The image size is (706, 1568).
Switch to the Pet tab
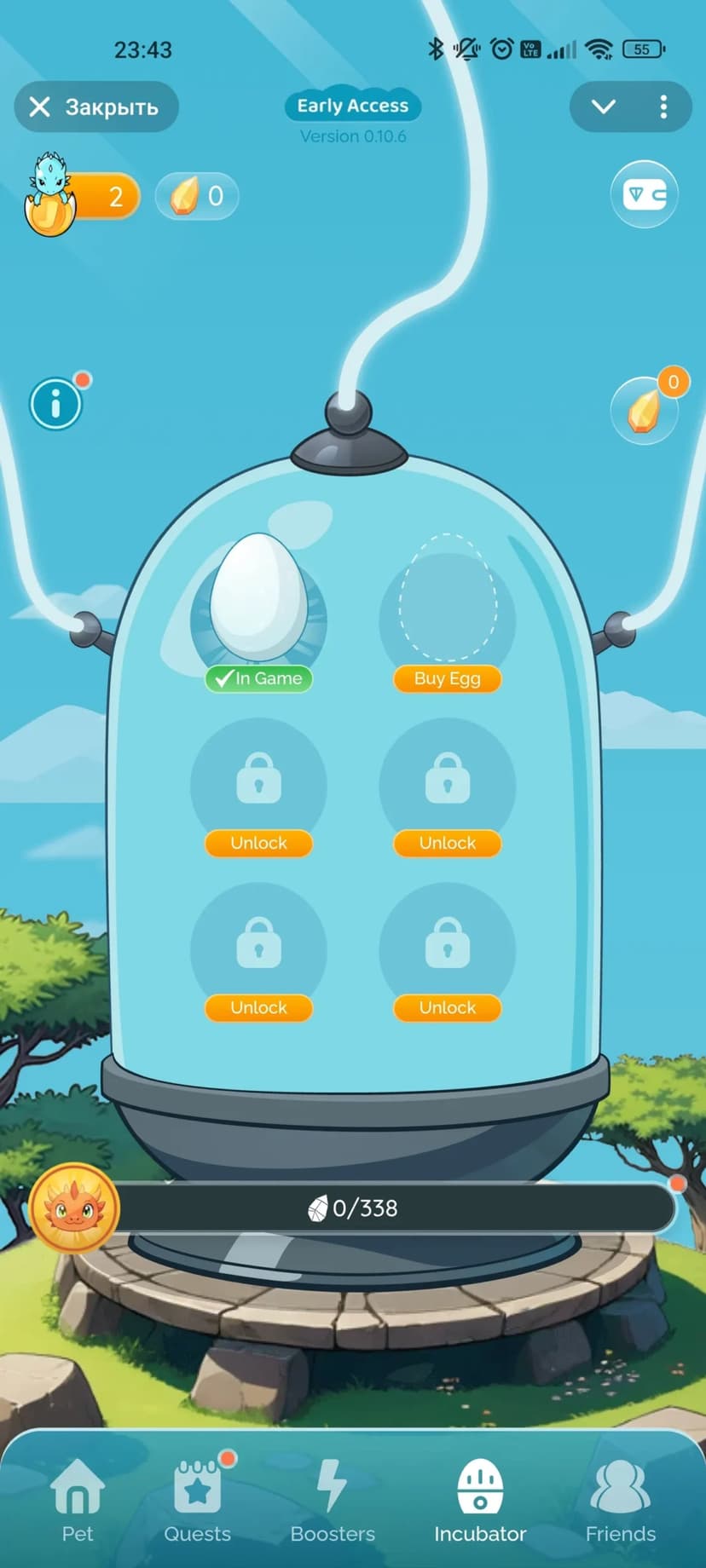[77, 1502]
